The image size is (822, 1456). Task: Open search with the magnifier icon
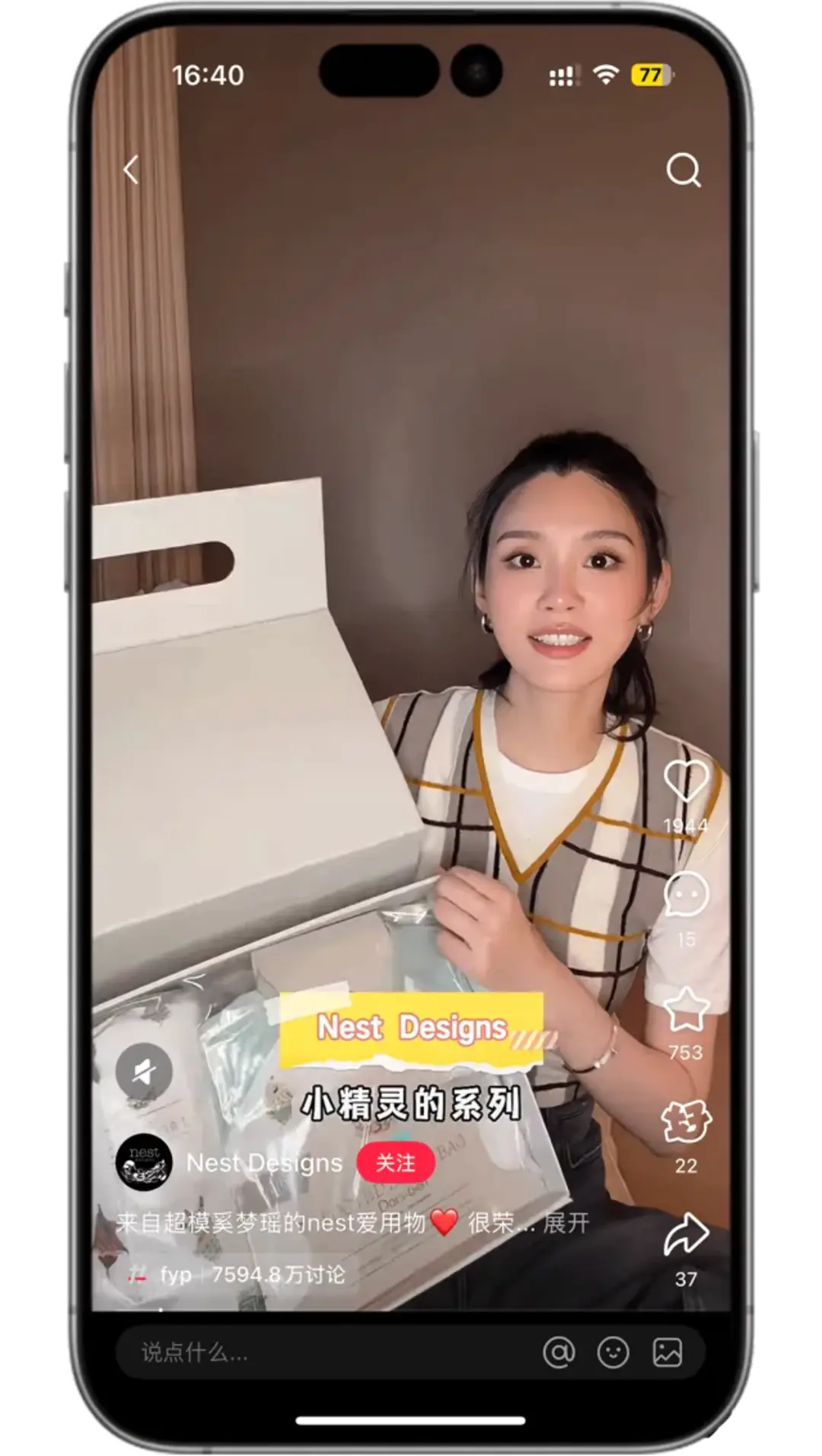click(x=683, y=170)
